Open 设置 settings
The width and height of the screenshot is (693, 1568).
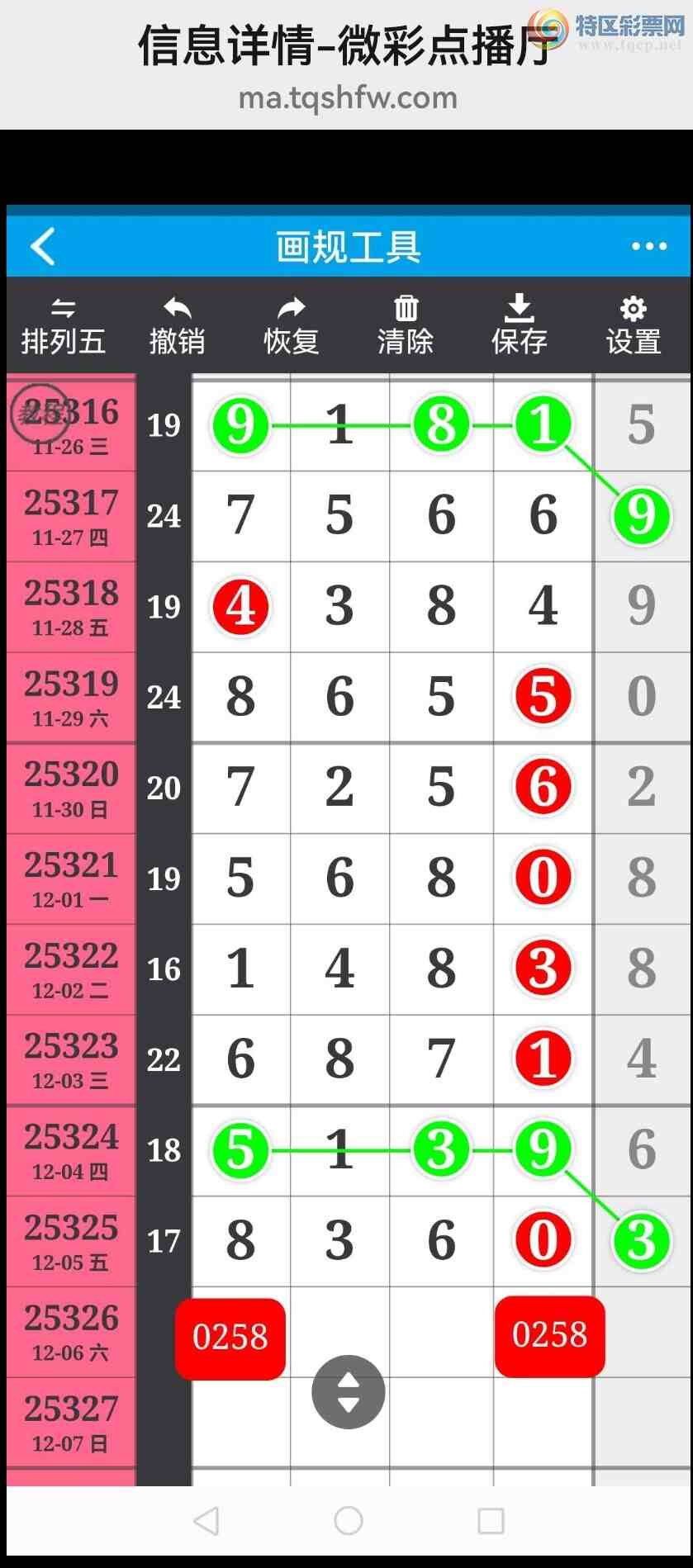click(x=633, y=326)
